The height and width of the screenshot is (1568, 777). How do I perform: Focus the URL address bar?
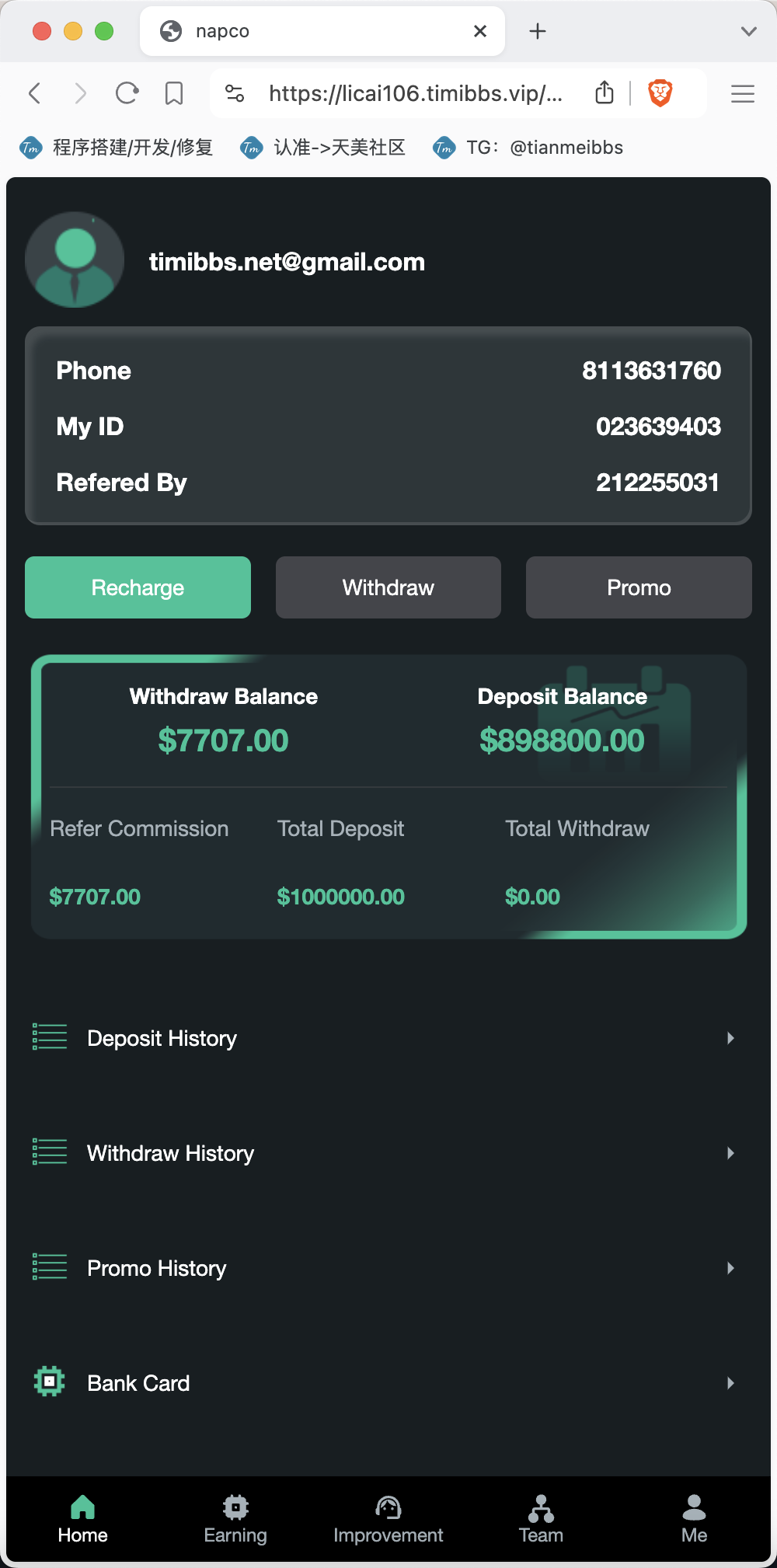pos(415,94)
